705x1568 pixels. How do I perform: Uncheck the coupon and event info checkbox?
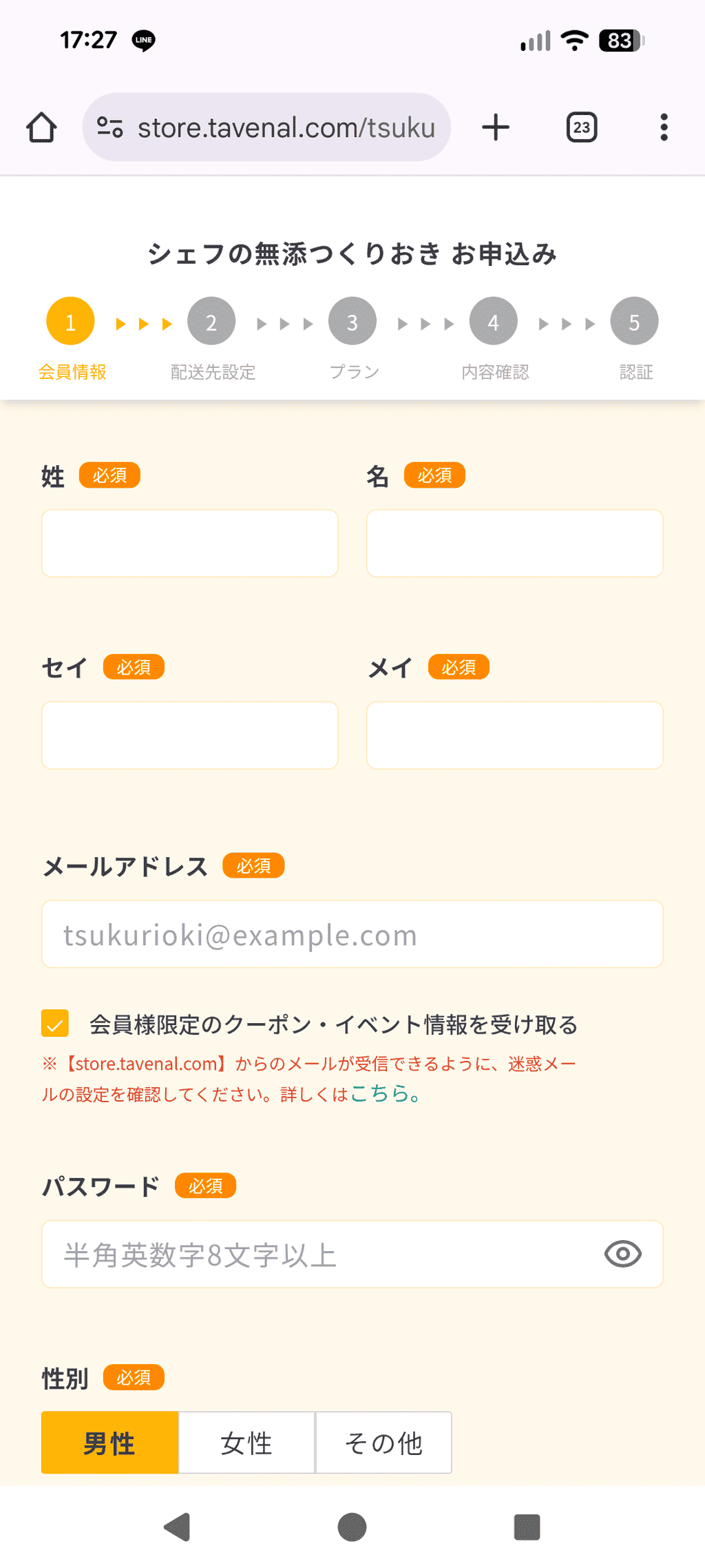tap(55, 1024)
